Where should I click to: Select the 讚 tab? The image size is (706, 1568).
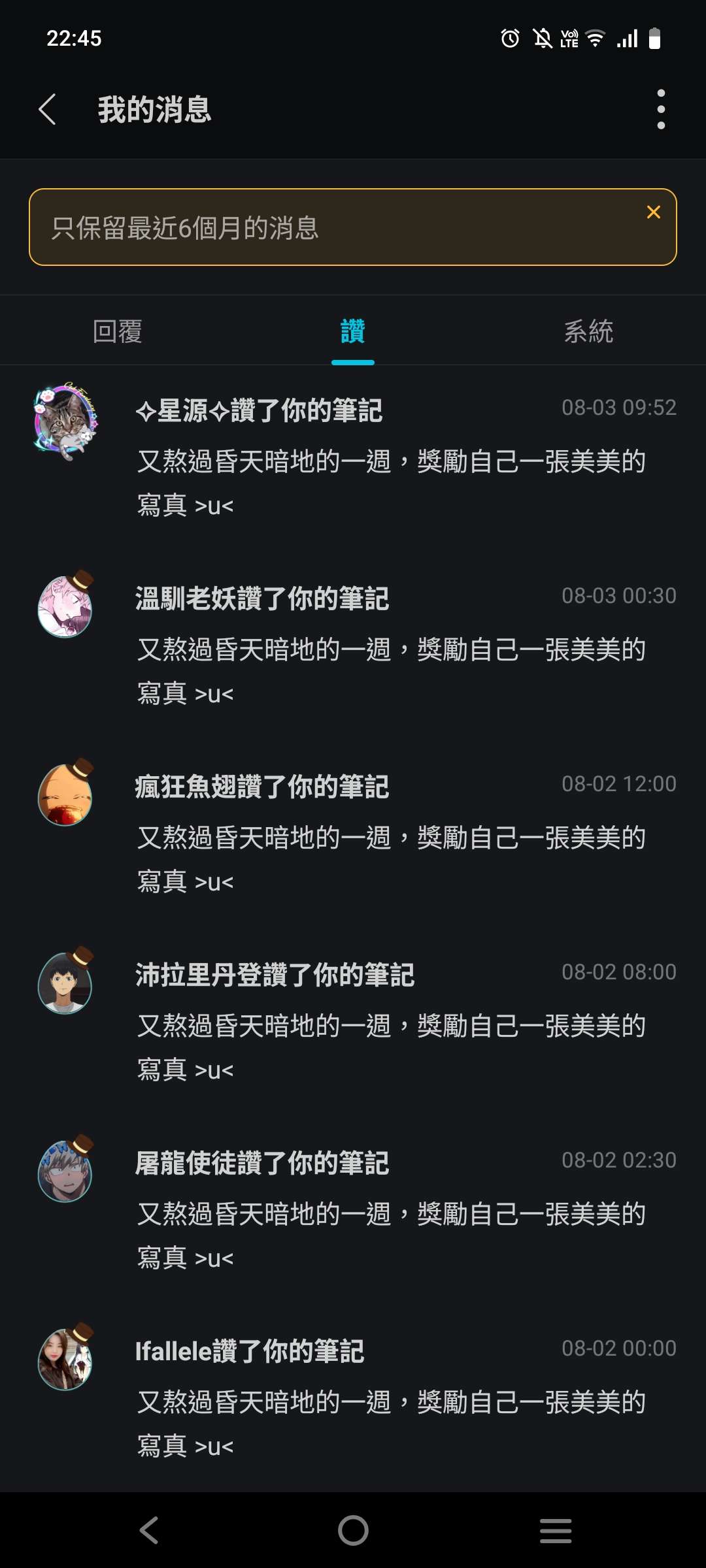[352, 331]
